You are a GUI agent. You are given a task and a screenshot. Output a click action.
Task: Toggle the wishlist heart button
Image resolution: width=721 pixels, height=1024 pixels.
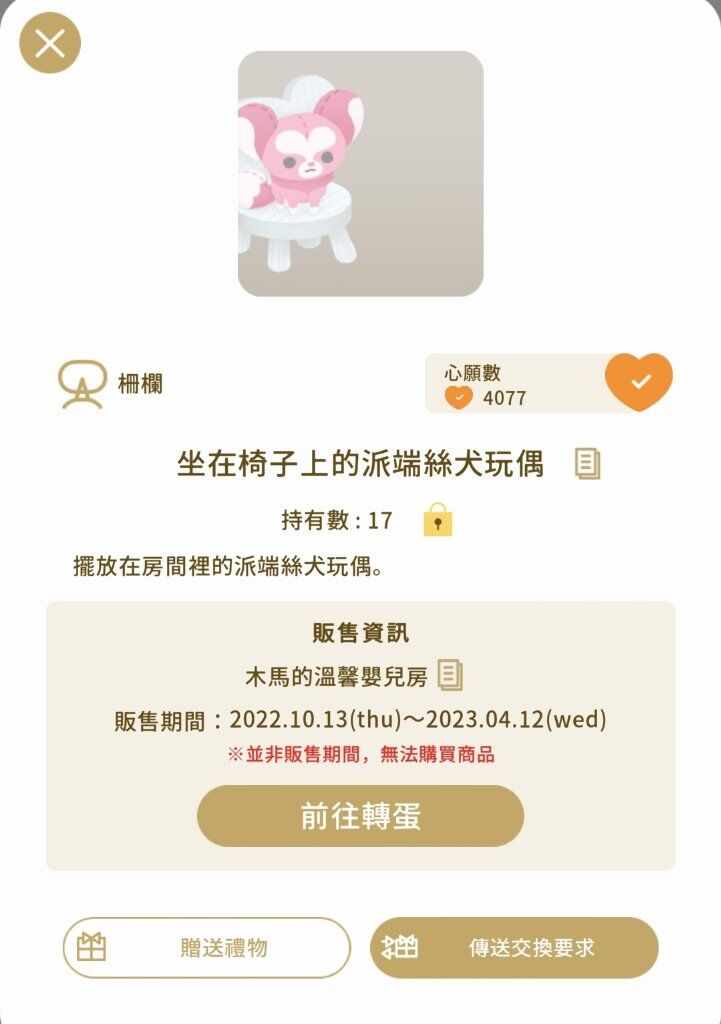pyautogui.click(x=639, y=381)
